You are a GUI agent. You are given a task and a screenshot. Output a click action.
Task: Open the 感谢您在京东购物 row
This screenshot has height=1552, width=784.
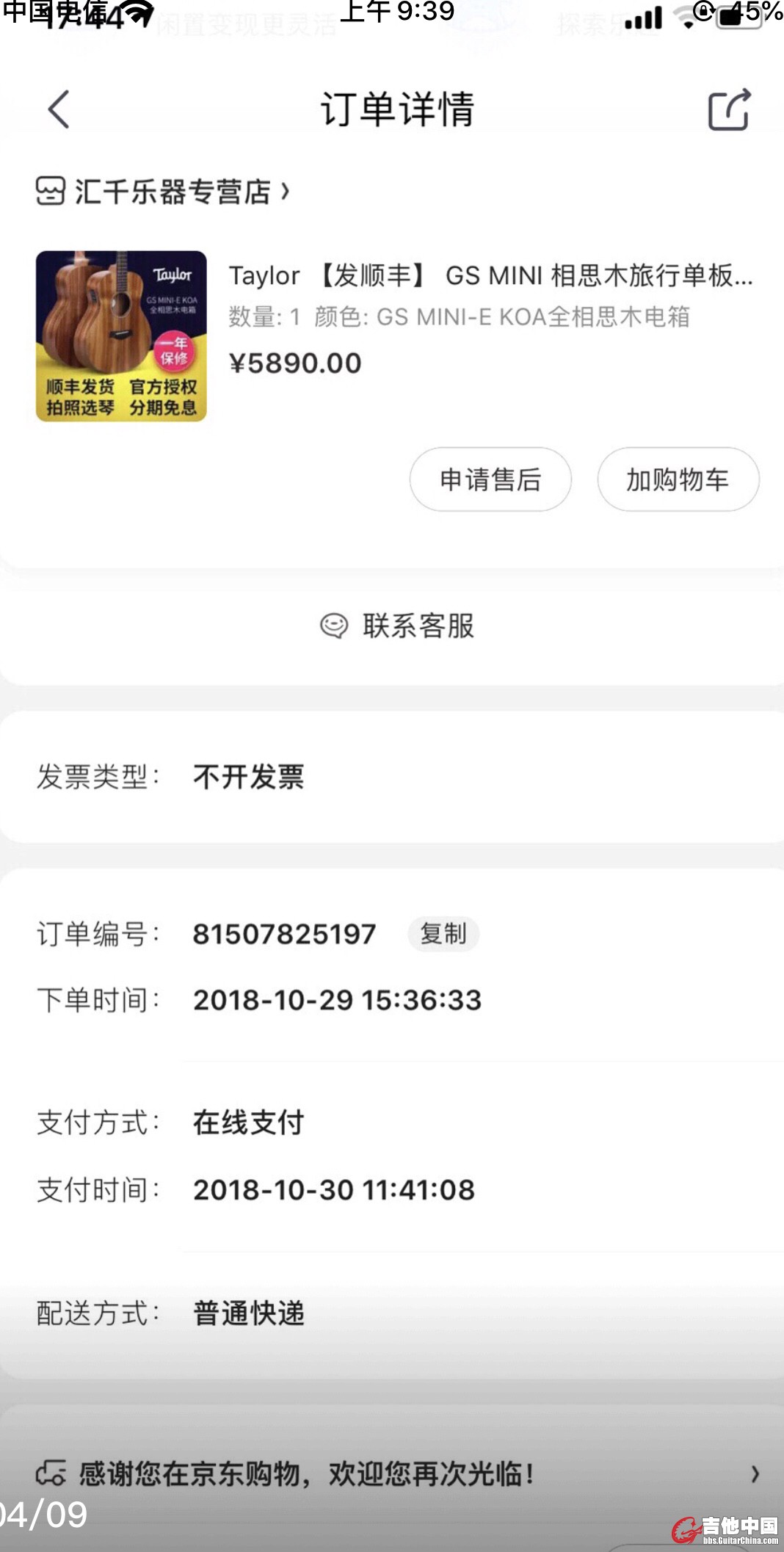396,1473
